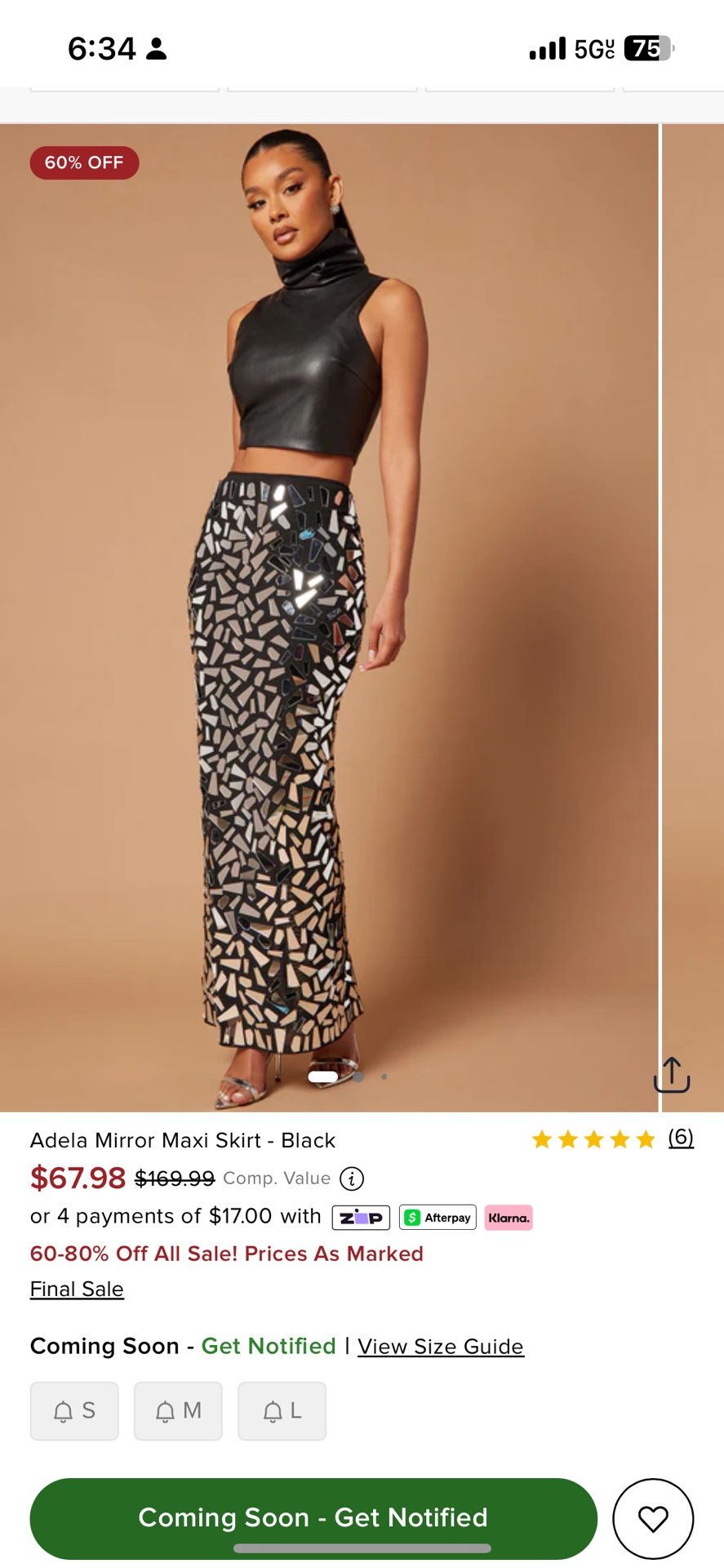Screen dimensions: 724x1568
Task: Tap the share icon on the product image
Action: [672, 1076]
